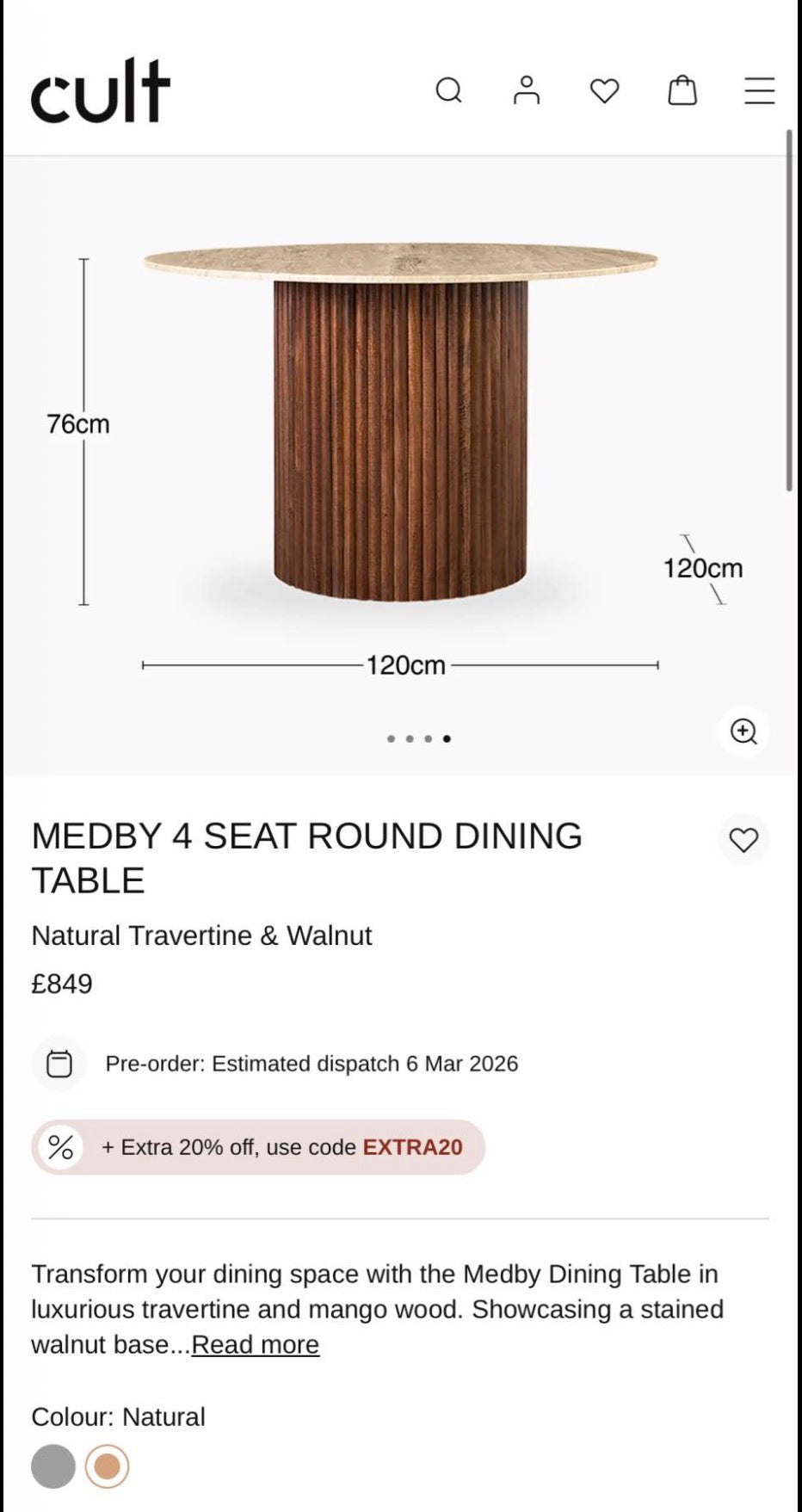Open the cult logo homepage link
This screenshot has width=802, height=1512.
pos(97,89)
